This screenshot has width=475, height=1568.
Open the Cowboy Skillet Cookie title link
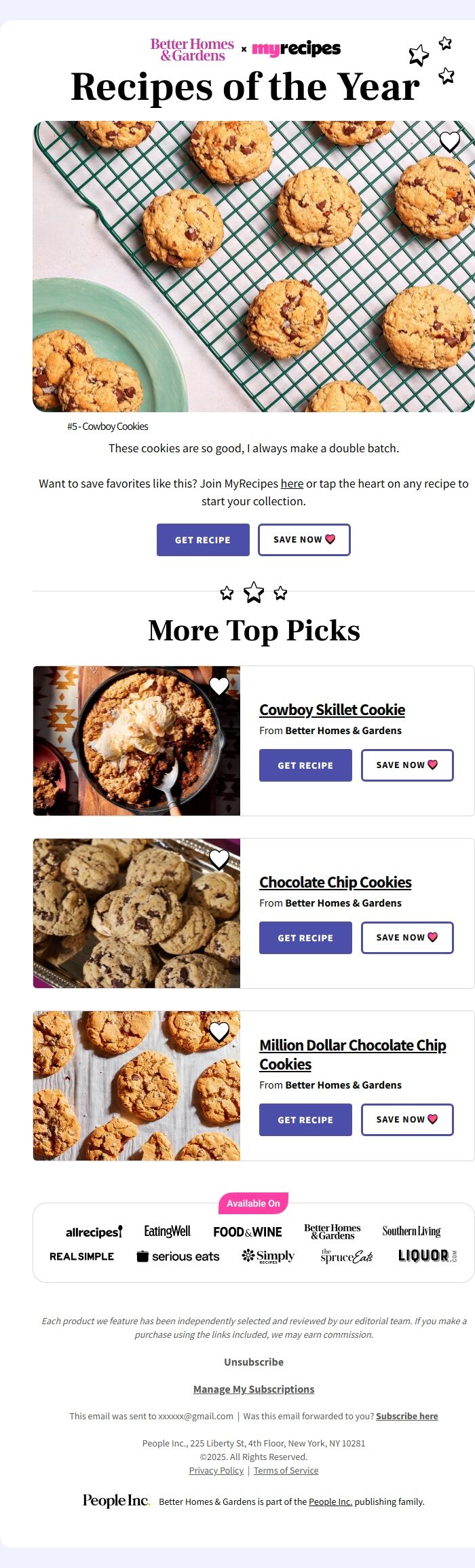pyautogui.click(x=332, y=710)
